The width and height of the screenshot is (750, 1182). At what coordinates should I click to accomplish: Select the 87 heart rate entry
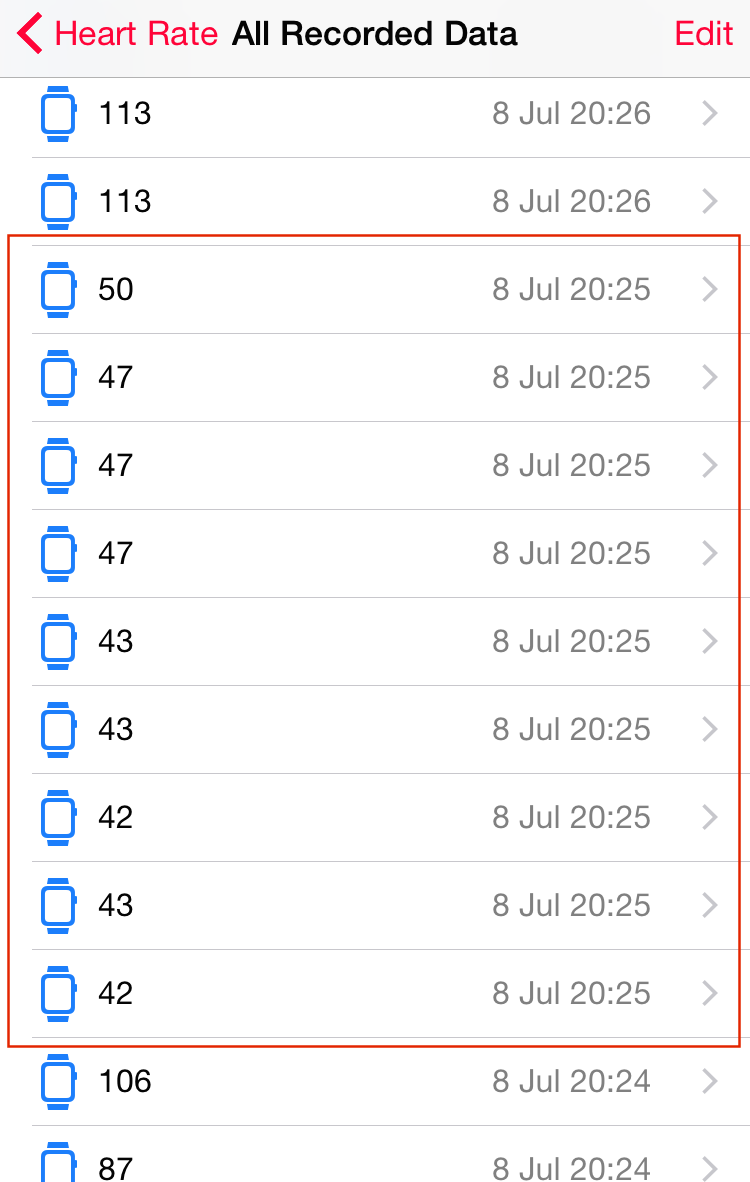coord(375,1166)
